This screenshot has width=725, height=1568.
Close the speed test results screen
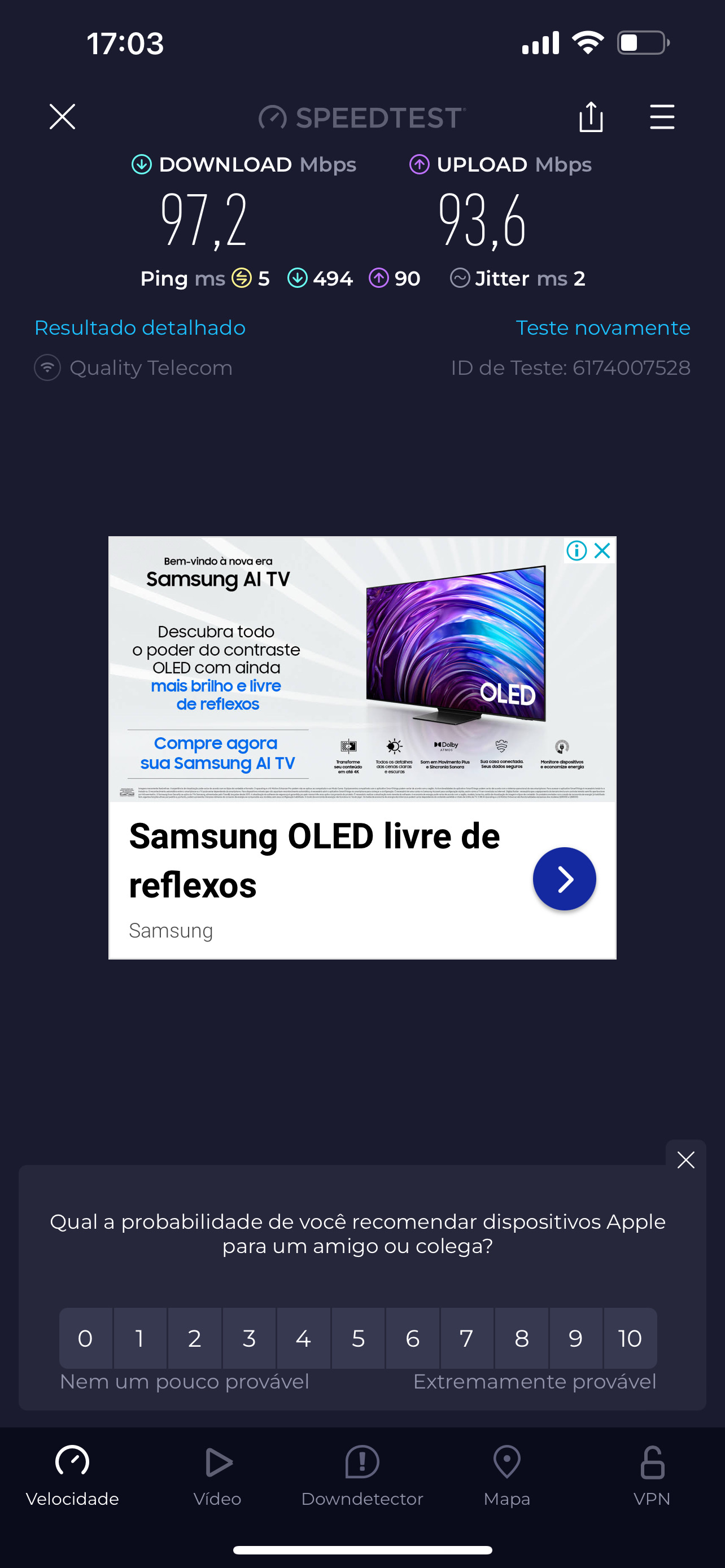[x=62, y=116]
